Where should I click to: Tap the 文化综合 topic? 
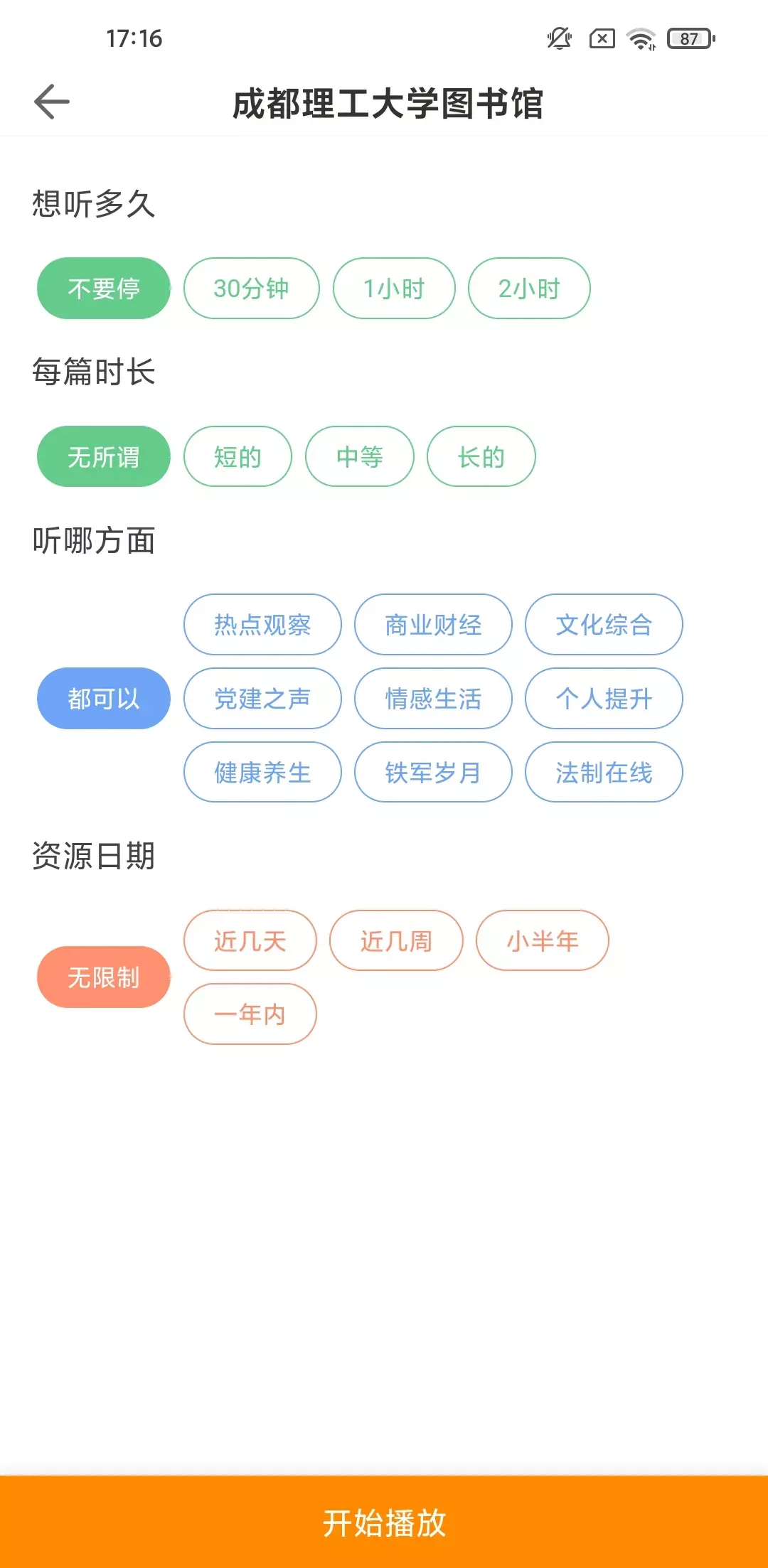604,625
